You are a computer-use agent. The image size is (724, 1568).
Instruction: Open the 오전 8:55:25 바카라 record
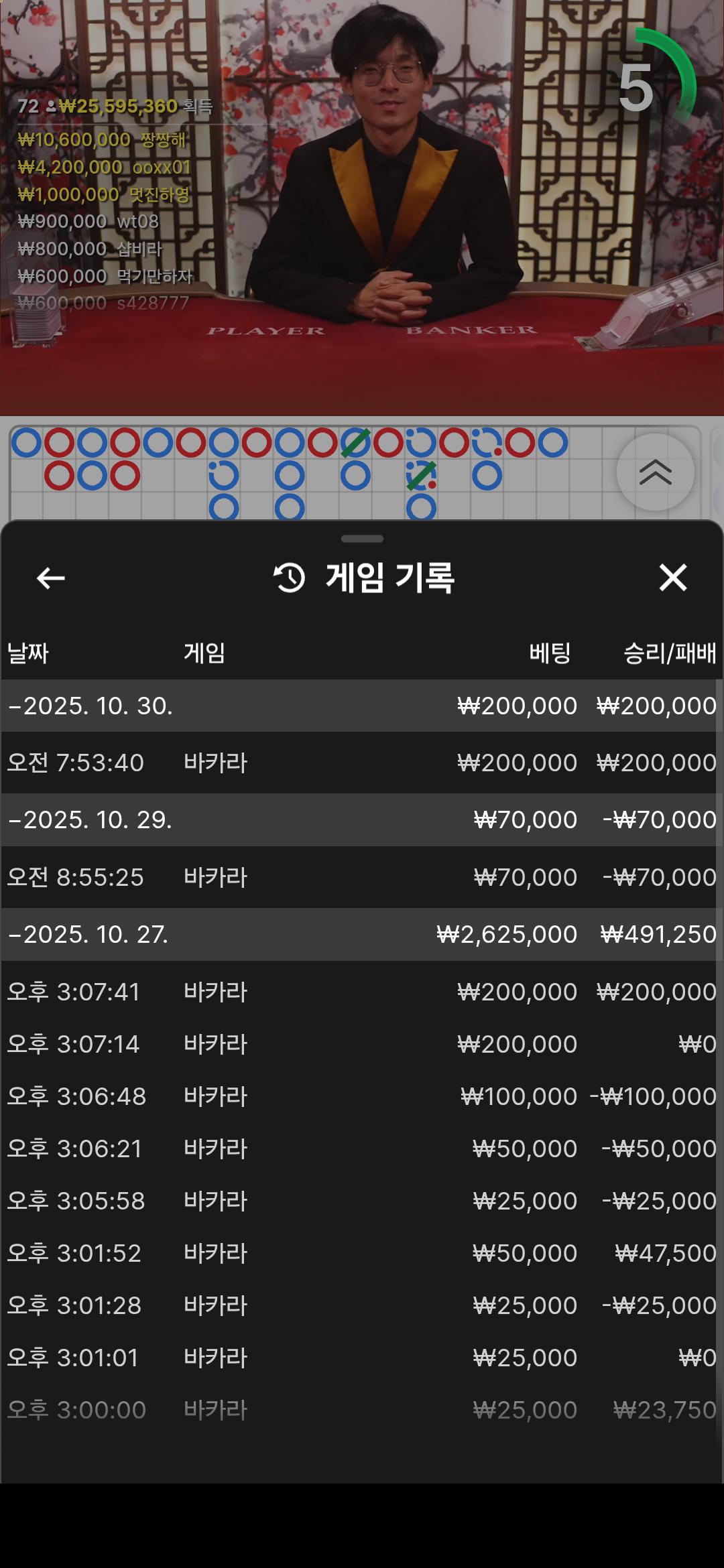[362, 878]
